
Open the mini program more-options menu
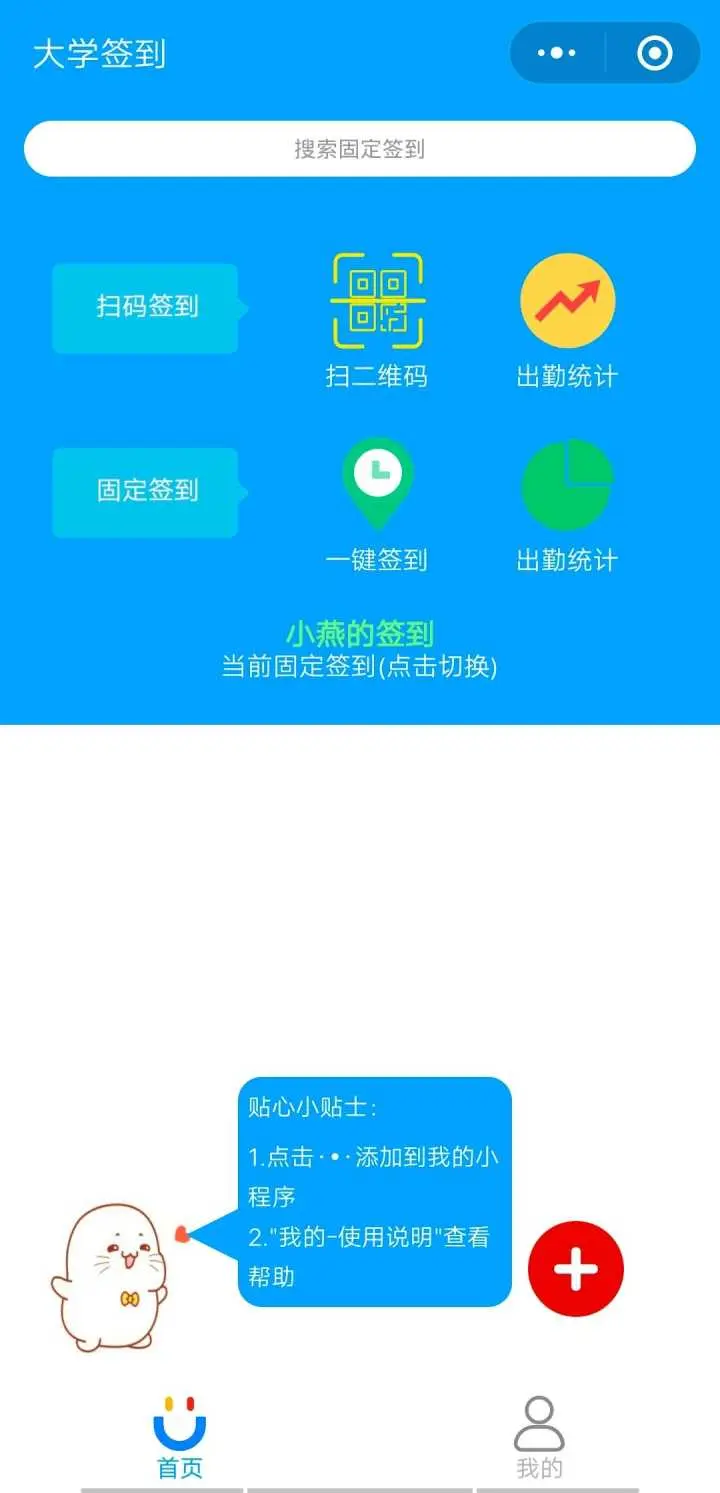coord(557,53)
